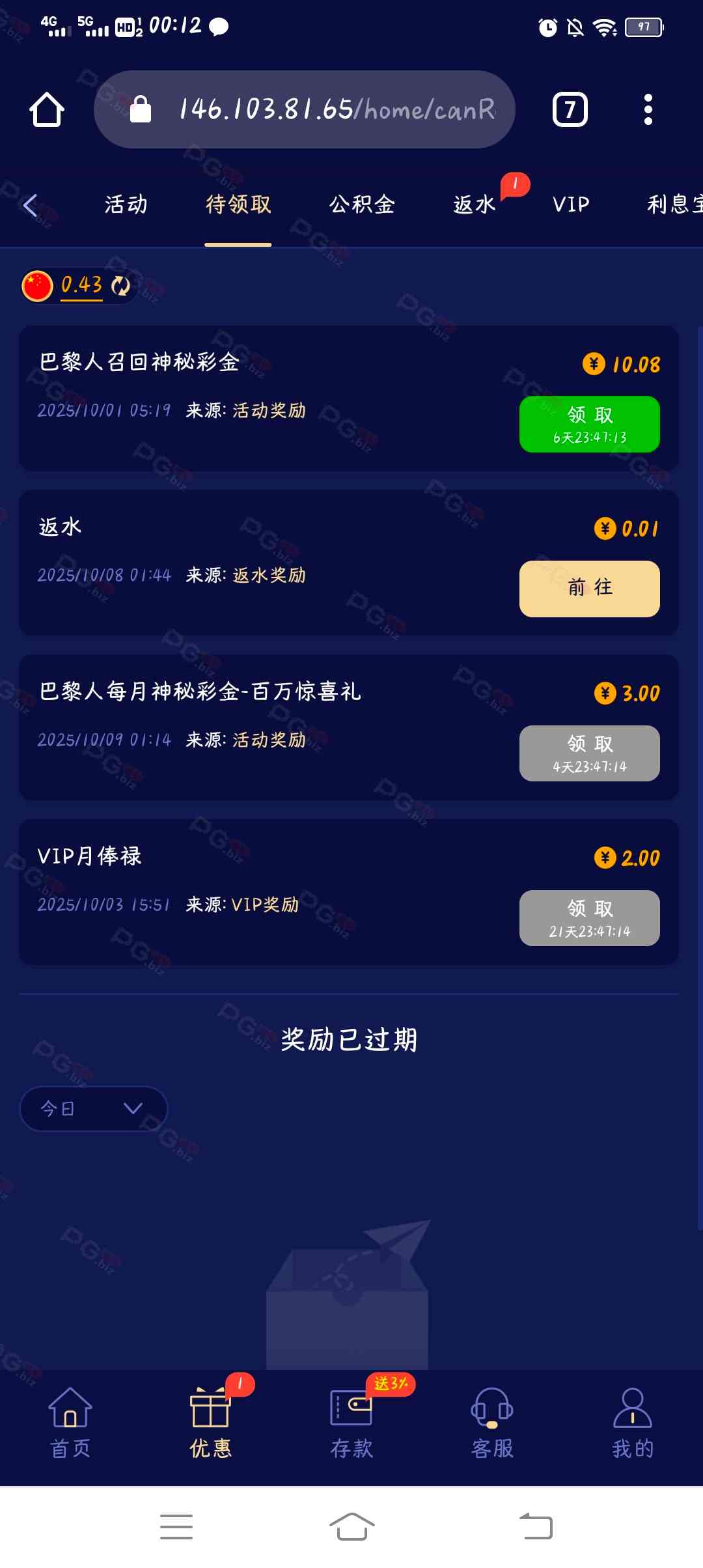The height and width of the screenshot is (1568, 703).
Task: Refresh the 0.43 balance
Action: coord(120,285)
